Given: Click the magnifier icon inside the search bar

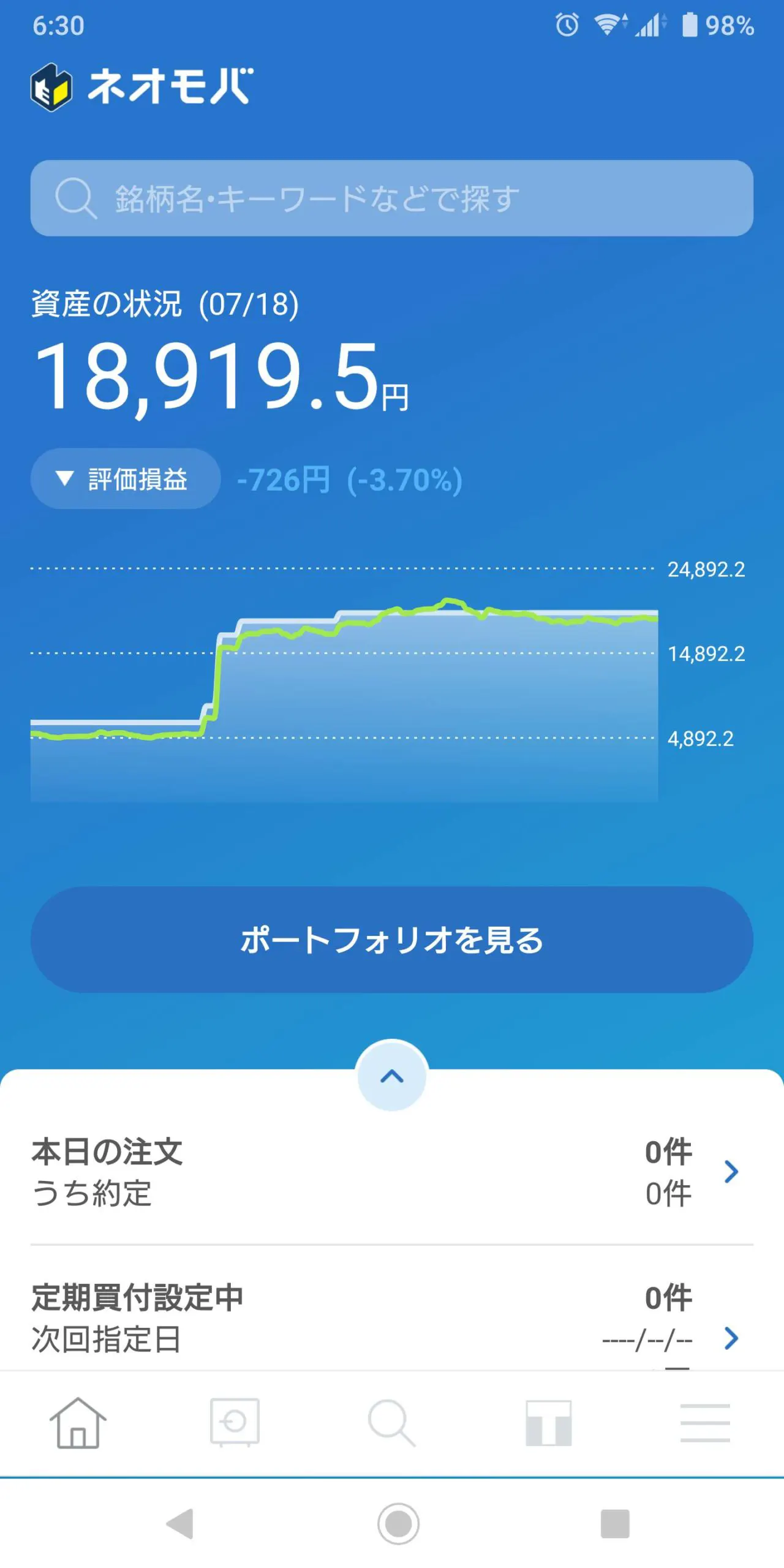Looking at the screenshot, I should point(75,197).
